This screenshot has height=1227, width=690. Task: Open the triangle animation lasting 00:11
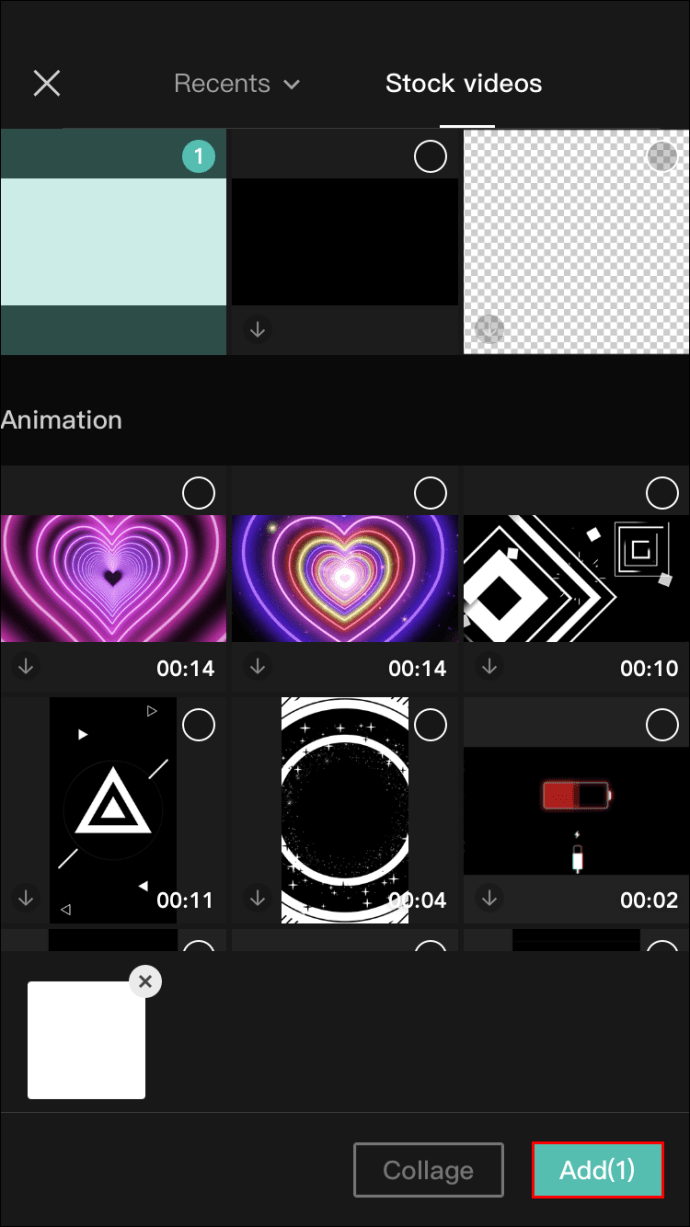pyautogui.click(x=113, y=810)
